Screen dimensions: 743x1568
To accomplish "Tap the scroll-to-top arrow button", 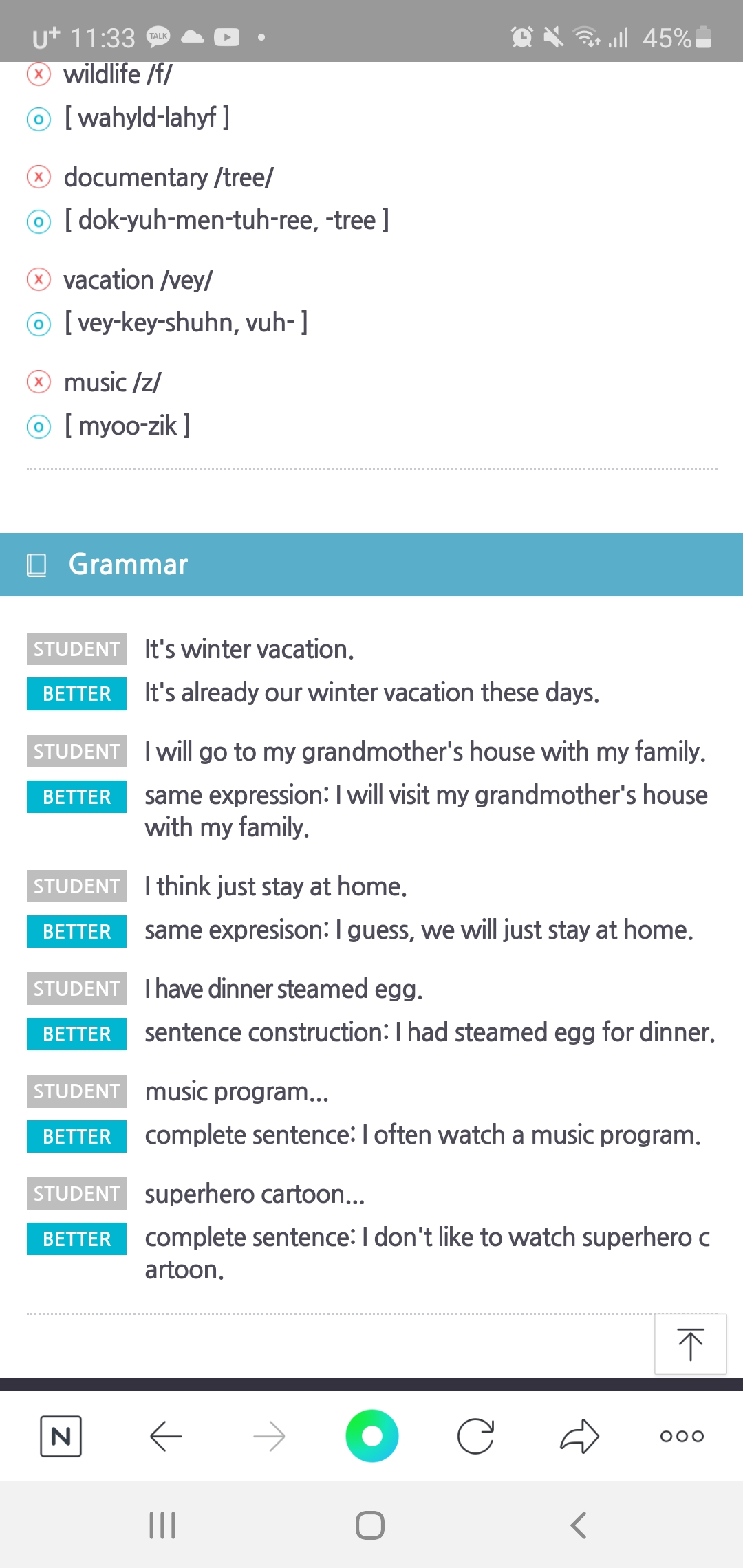I will [x=690, y=1344].
